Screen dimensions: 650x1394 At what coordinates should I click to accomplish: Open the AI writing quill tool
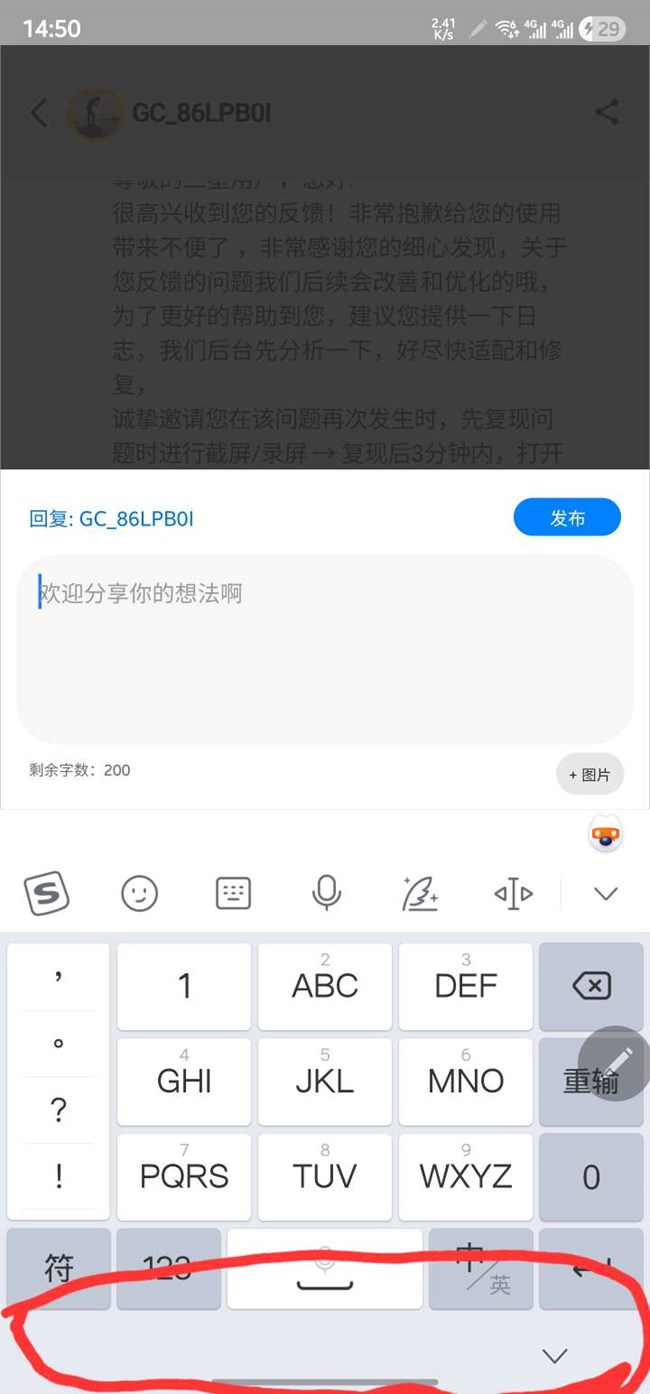(419, 893)
